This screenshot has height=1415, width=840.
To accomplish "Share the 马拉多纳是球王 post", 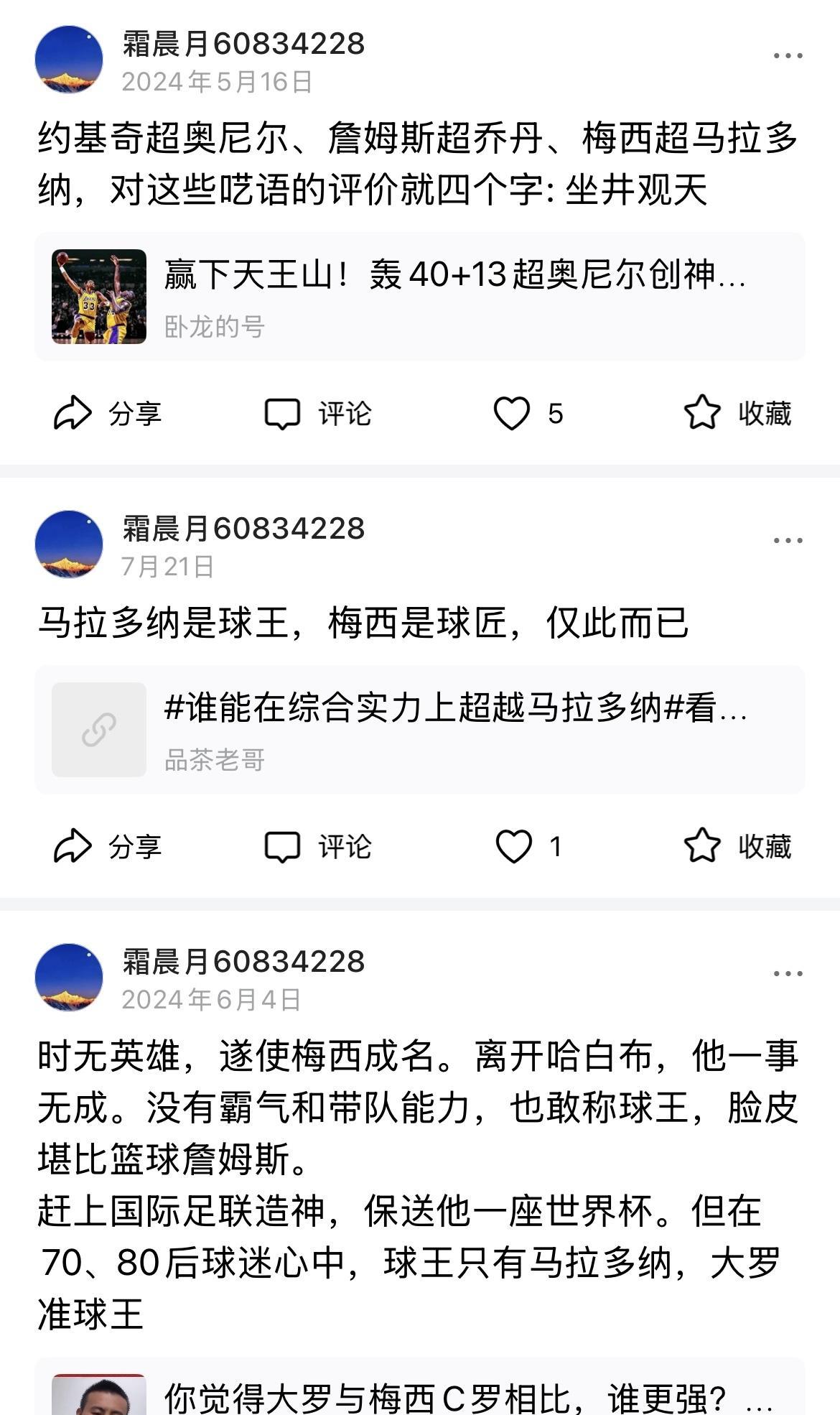I will point(108,846).
